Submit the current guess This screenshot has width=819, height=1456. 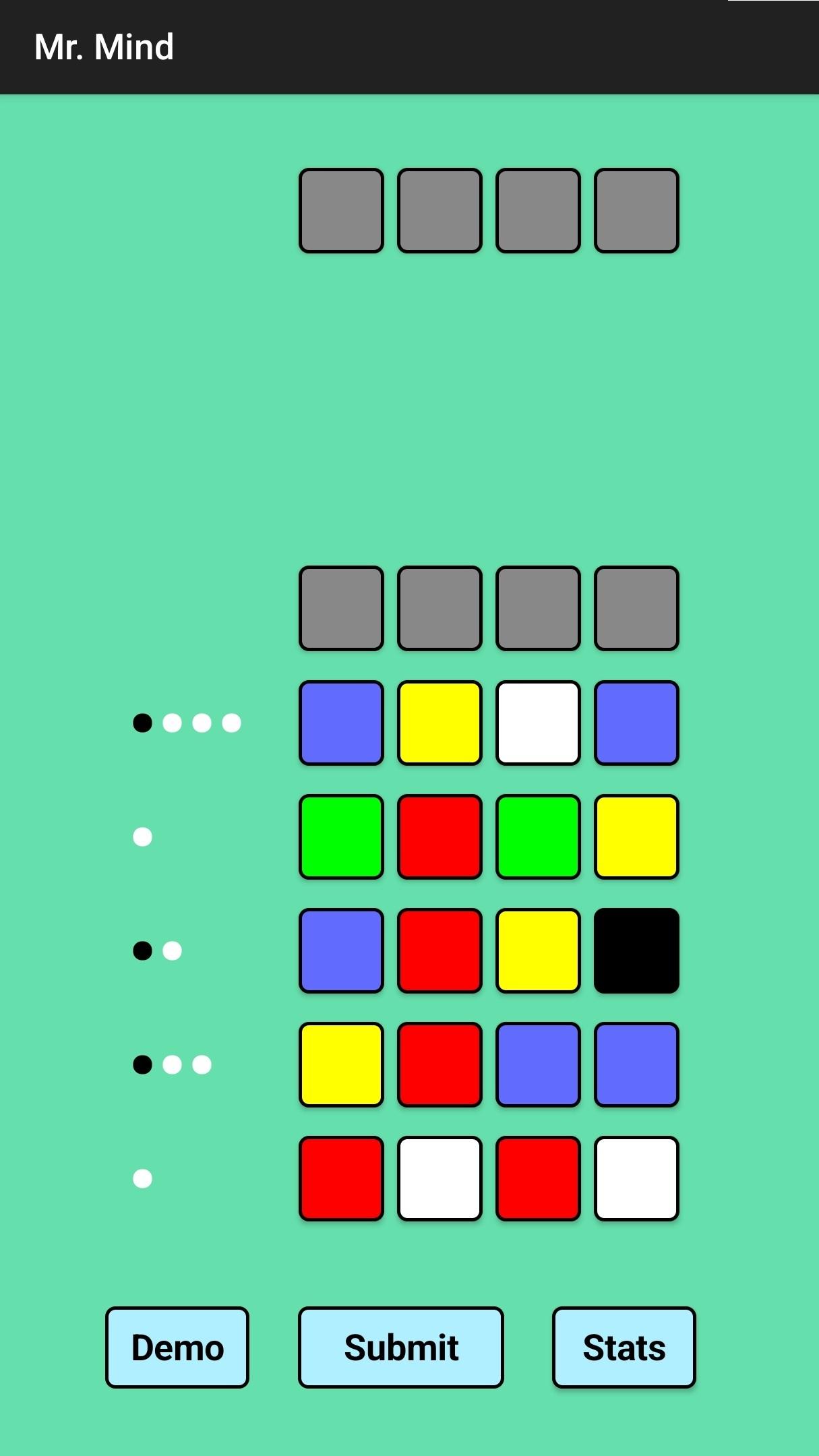coord(401,1347)
